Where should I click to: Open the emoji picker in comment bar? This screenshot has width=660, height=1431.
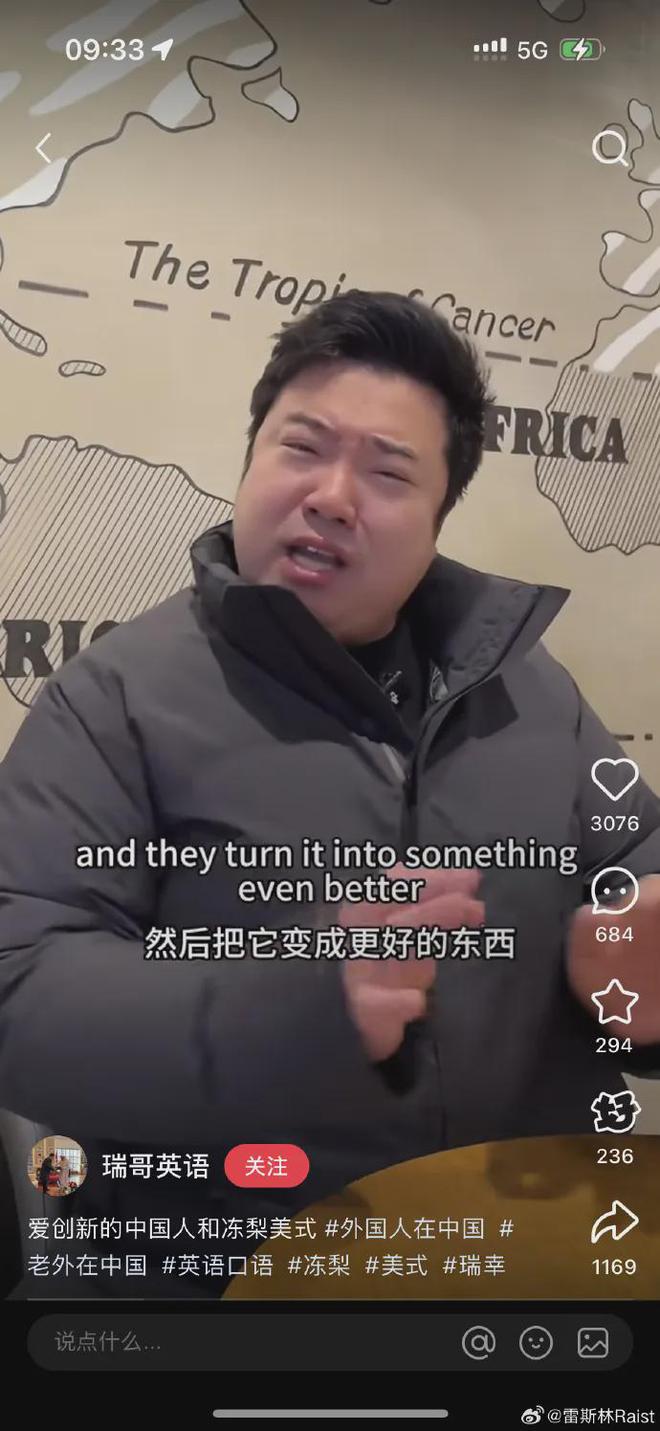point(536,1342)
